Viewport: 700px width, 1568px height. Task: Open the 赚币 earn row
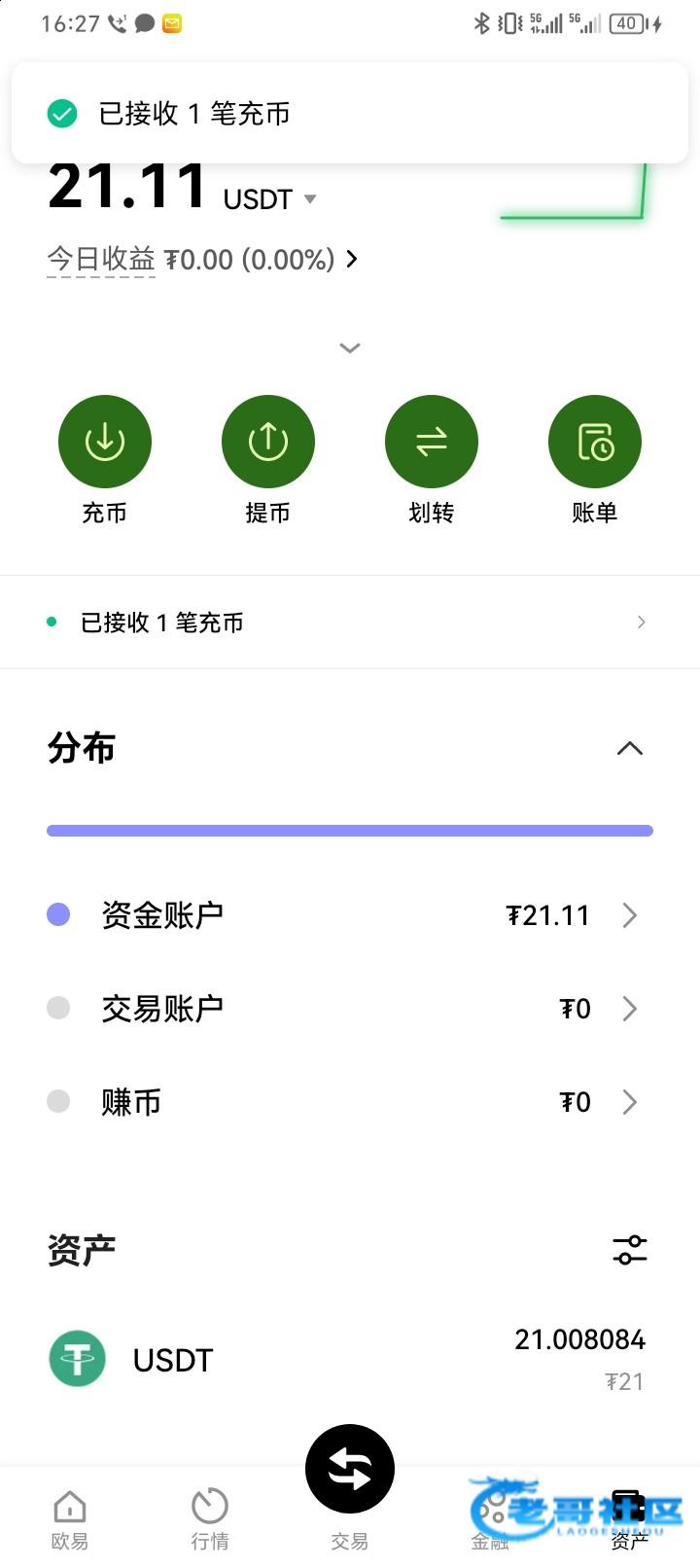pyautogui.click(x=350, y=1102)
